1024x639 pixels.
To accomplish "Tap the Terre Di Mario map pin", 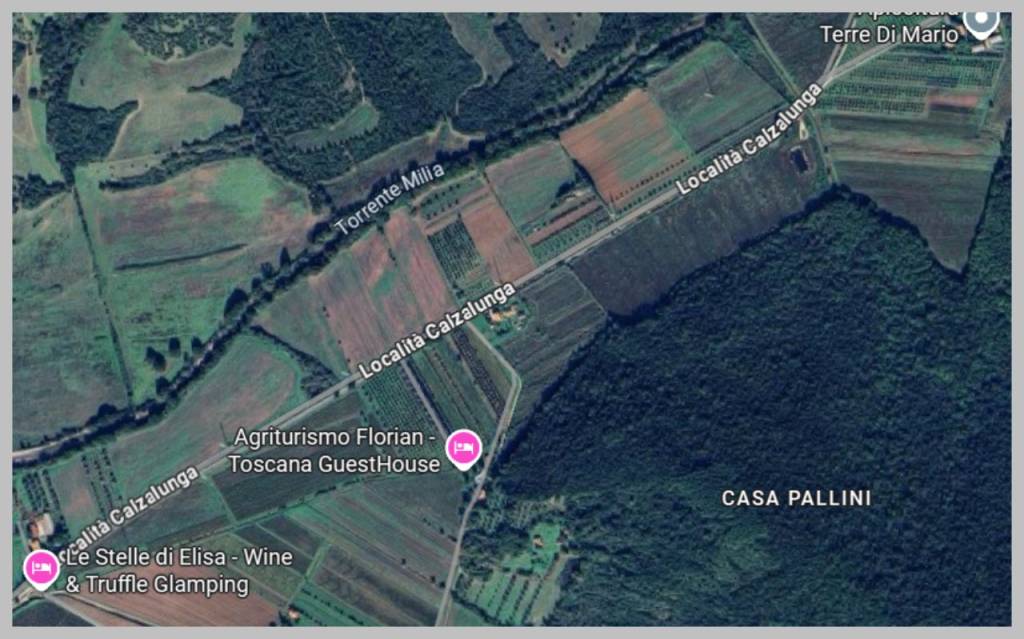I will pyautogui.click(x=980, y=20).
